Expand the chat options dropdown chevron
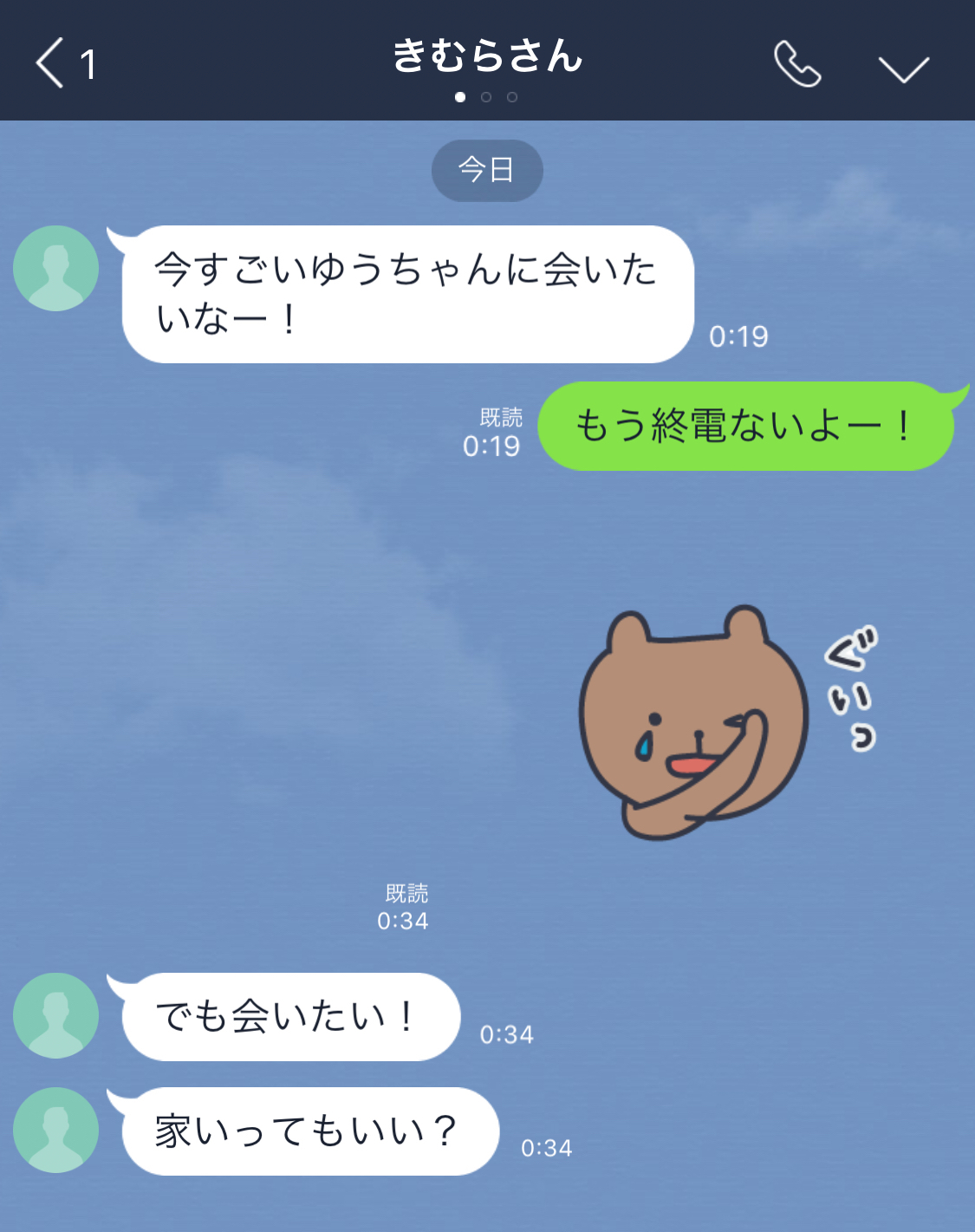 [x=903, y=68]
